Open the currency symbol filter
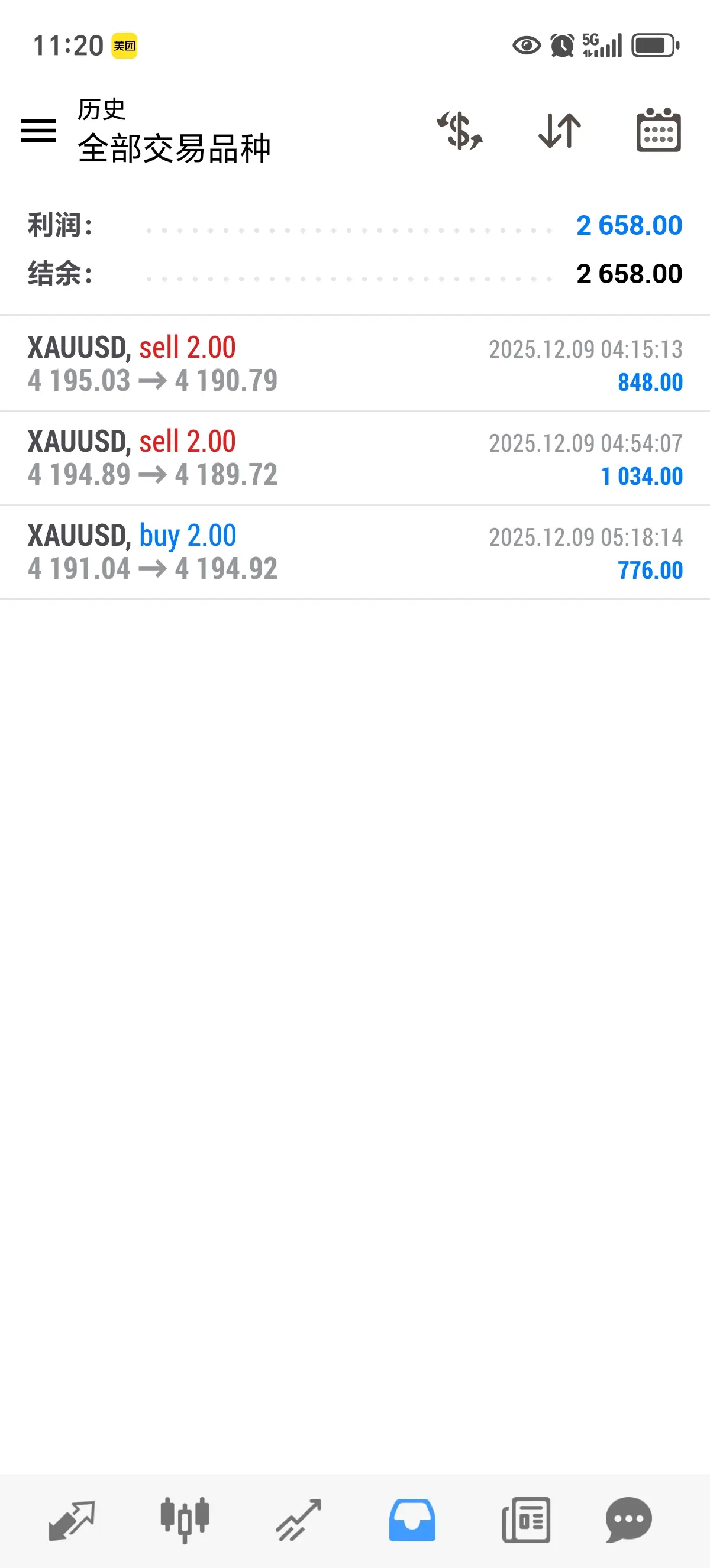Viewport: 710px width, 1568px height. (x=460, y=130)
